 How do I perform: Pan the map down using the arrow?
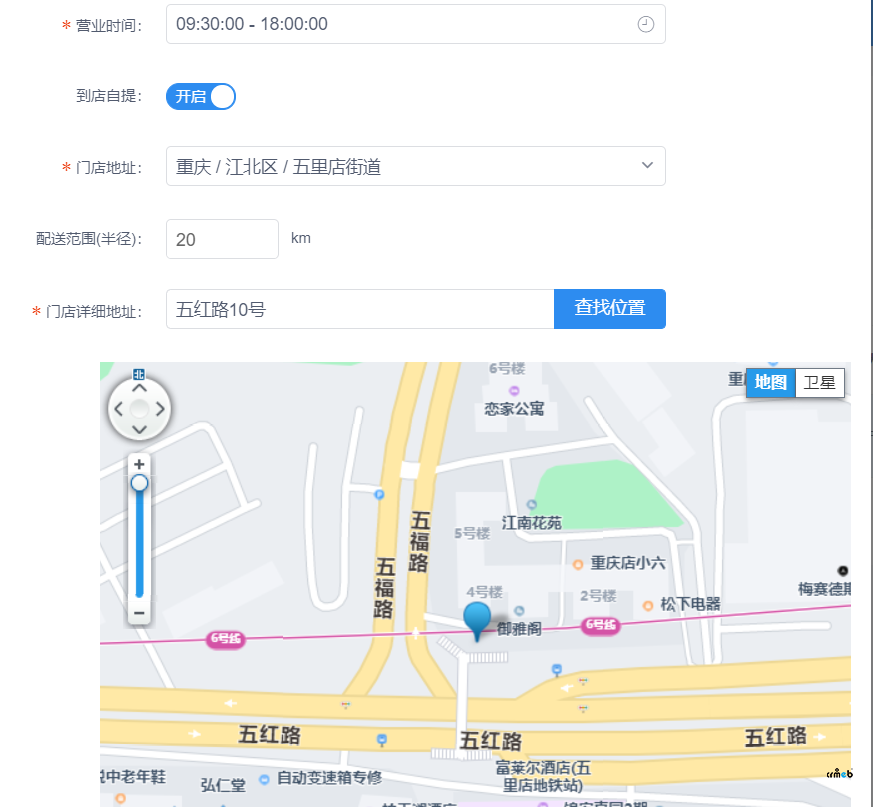coord(139,430)
